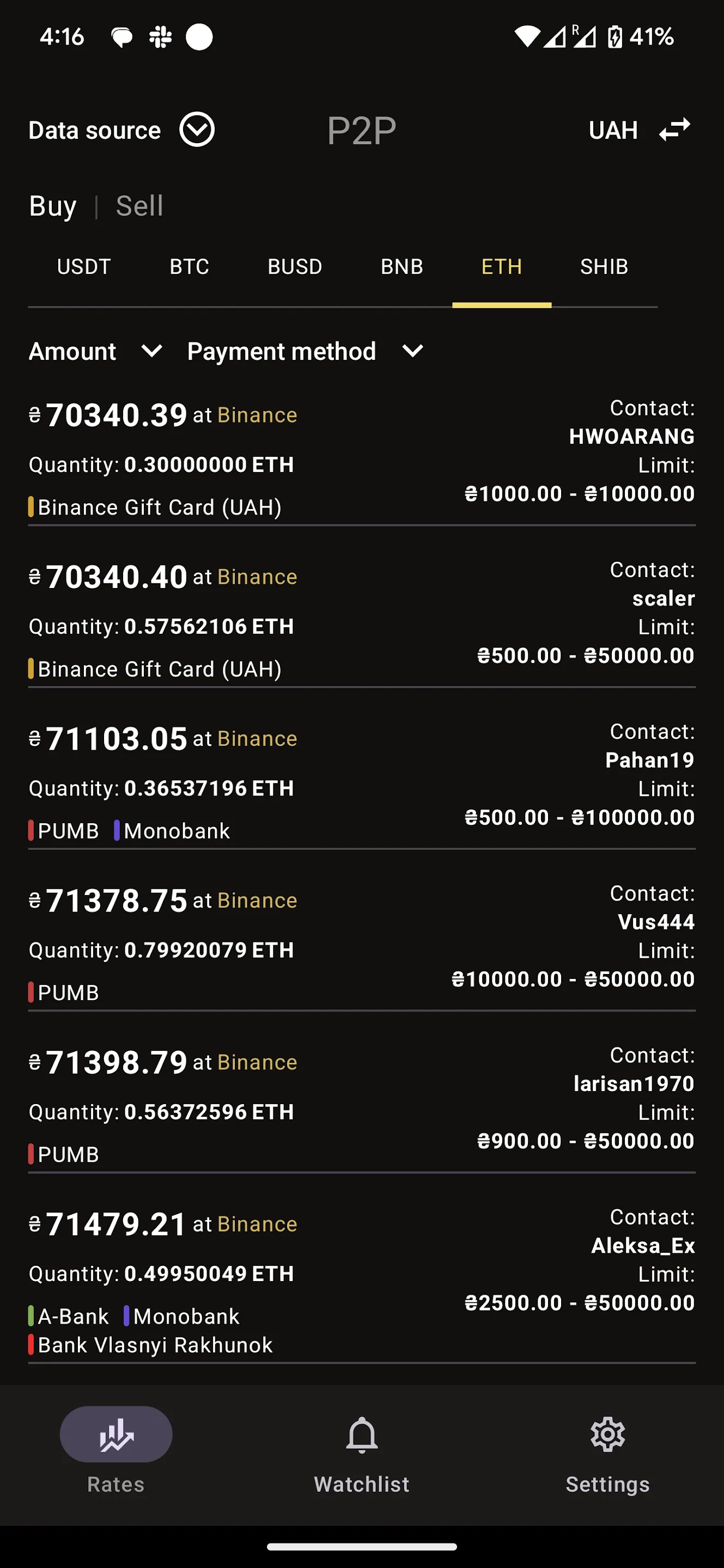
Task: Open the Rates tab via chart icon
Action: click(115, 1434)
